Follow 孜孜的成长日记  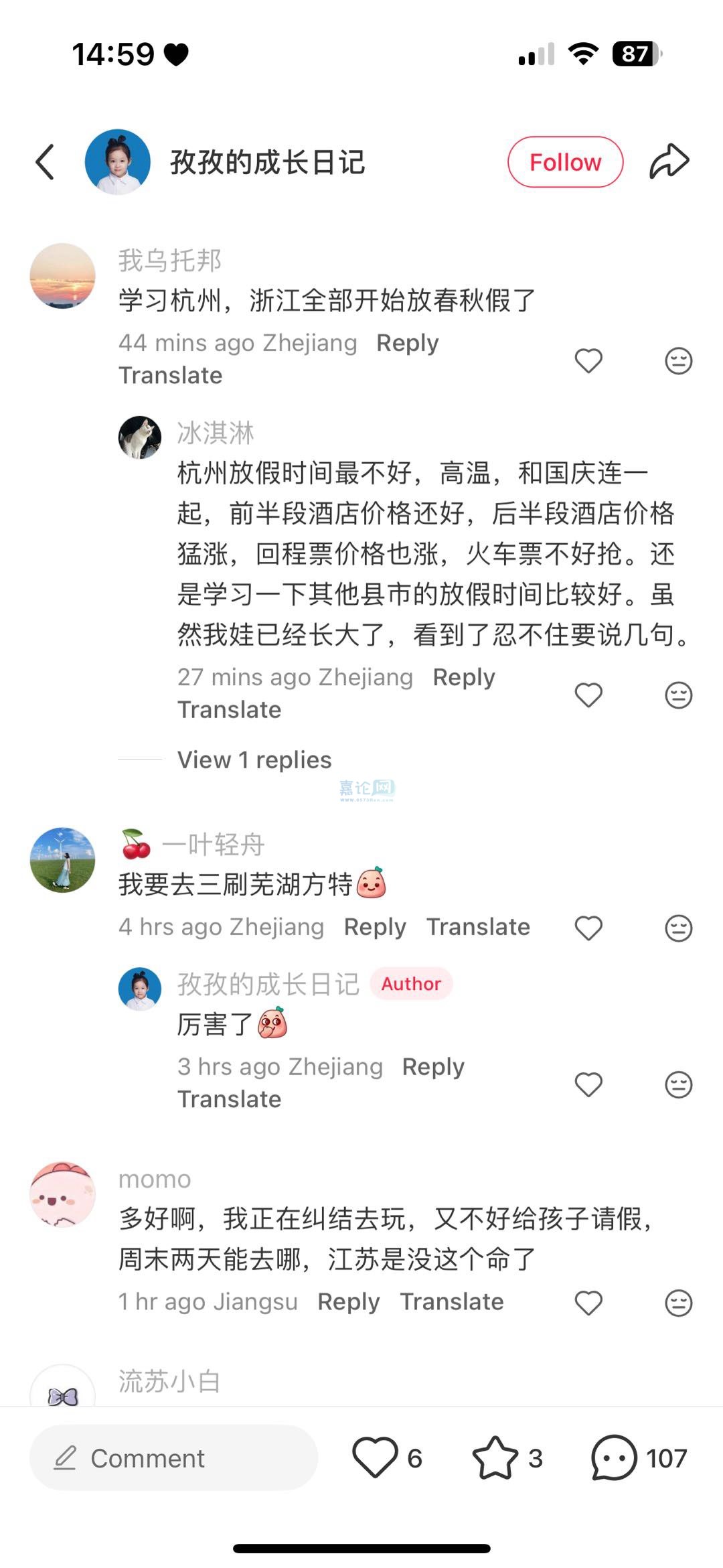(565, 162)
